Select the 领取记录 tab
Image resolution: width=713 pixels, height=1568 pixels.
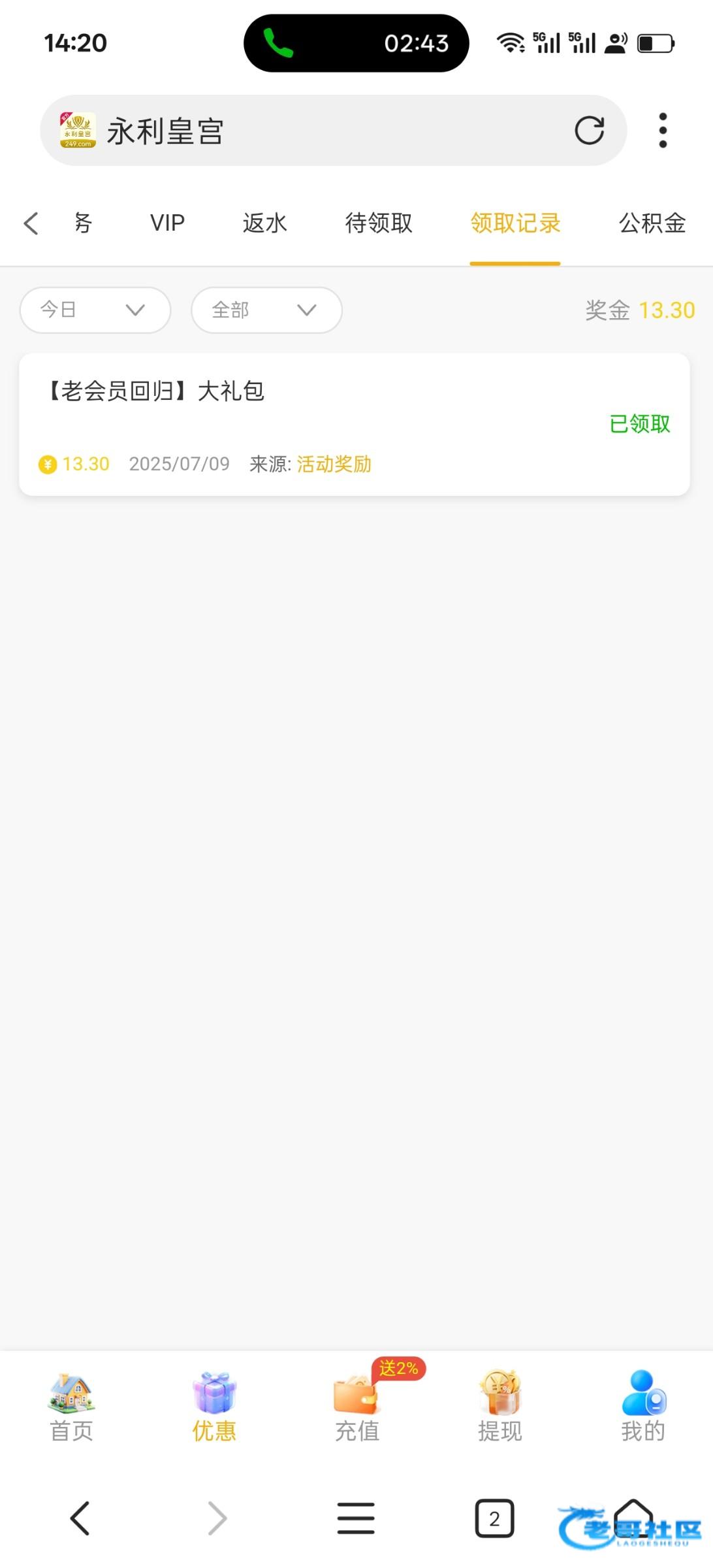click(515, 223)
